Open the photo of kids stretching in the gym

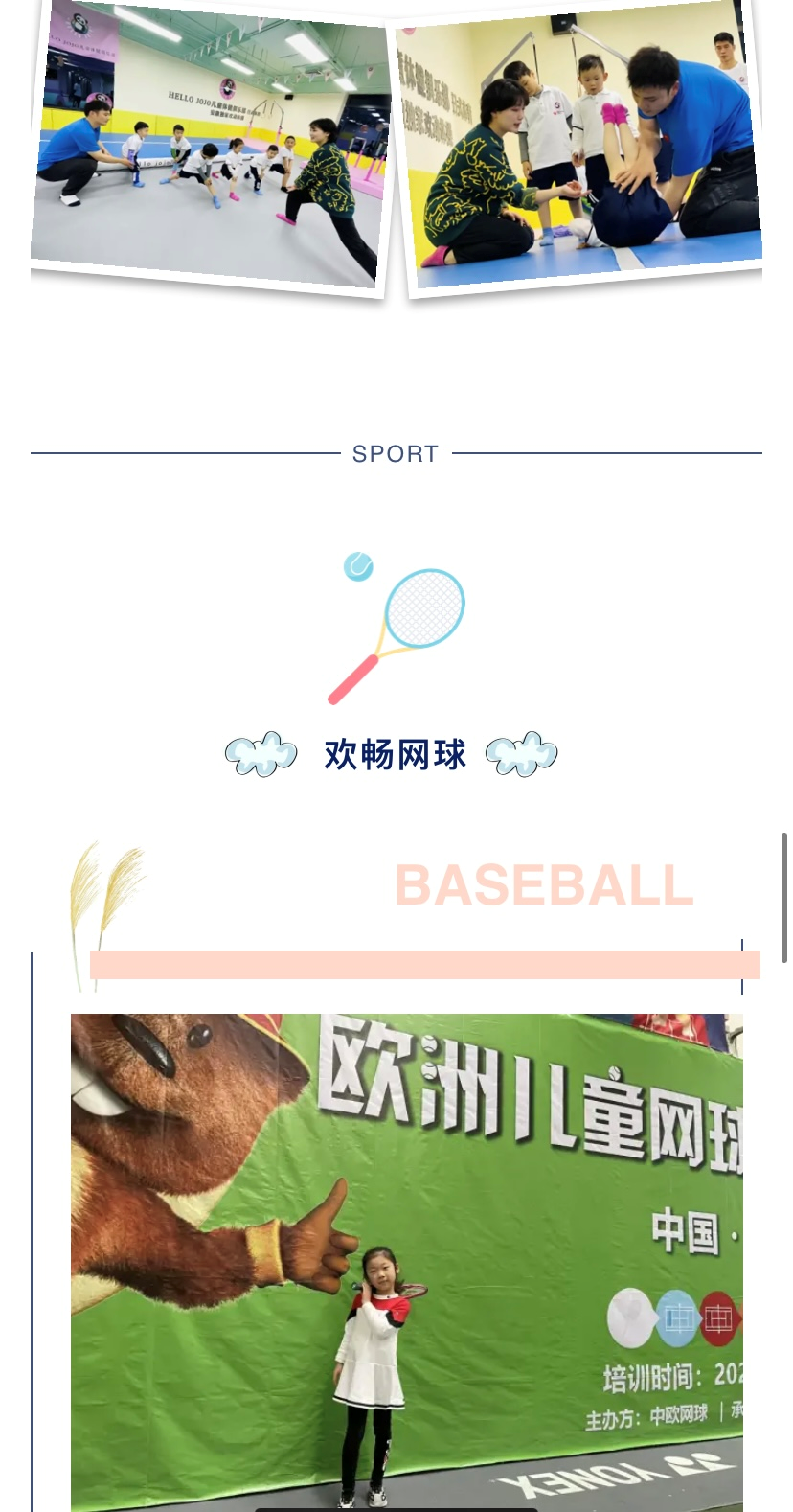click(209, 144)
